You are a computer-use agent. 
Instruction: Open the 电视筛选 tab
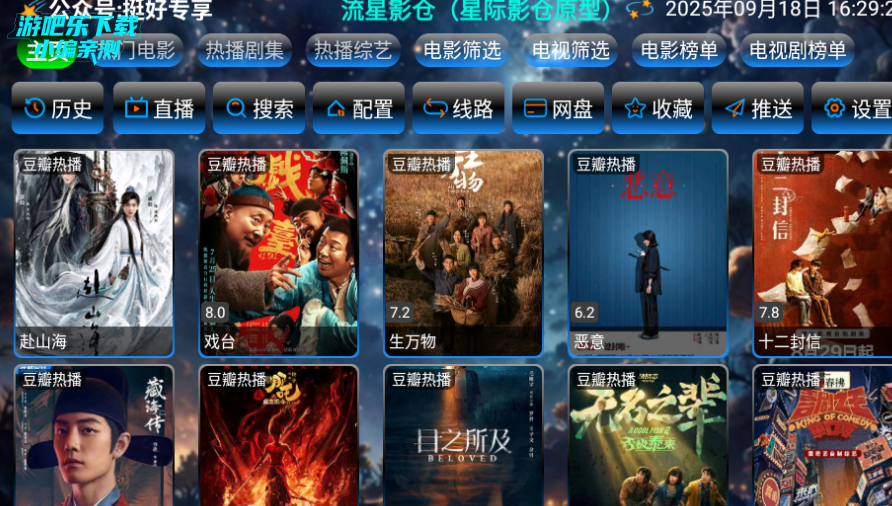click(x=570, y=50)
